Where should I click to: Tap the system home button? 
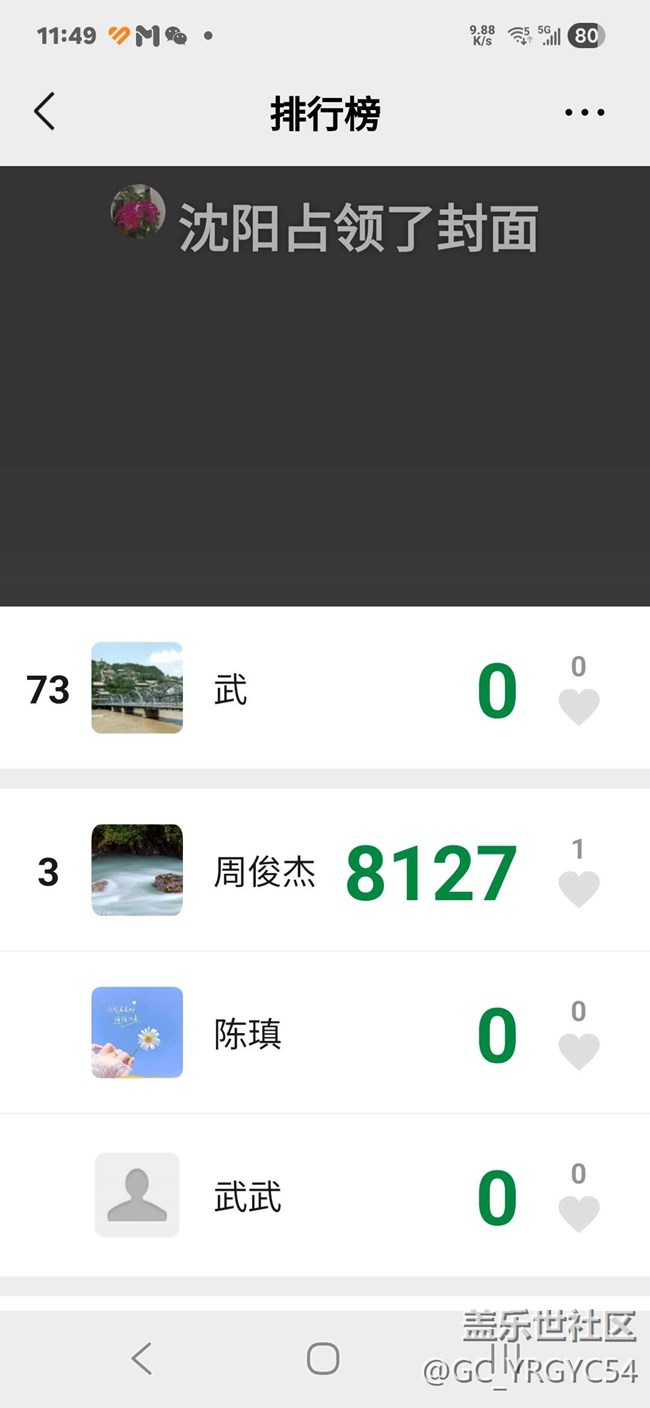(x=323, y=1358)
